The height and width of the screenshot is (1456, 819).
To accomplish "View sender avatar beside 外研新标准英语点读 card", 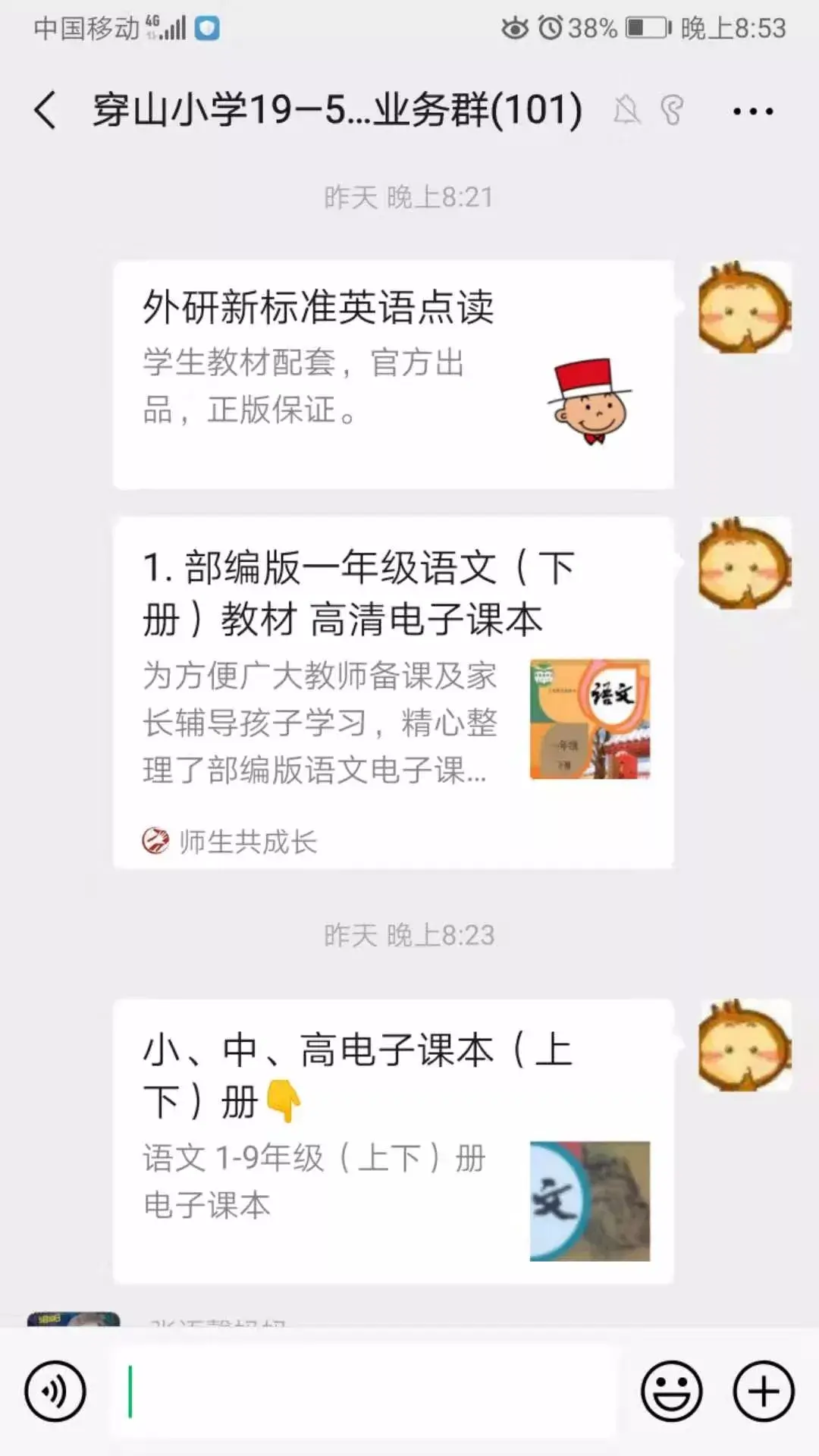I will pos(744,308).
